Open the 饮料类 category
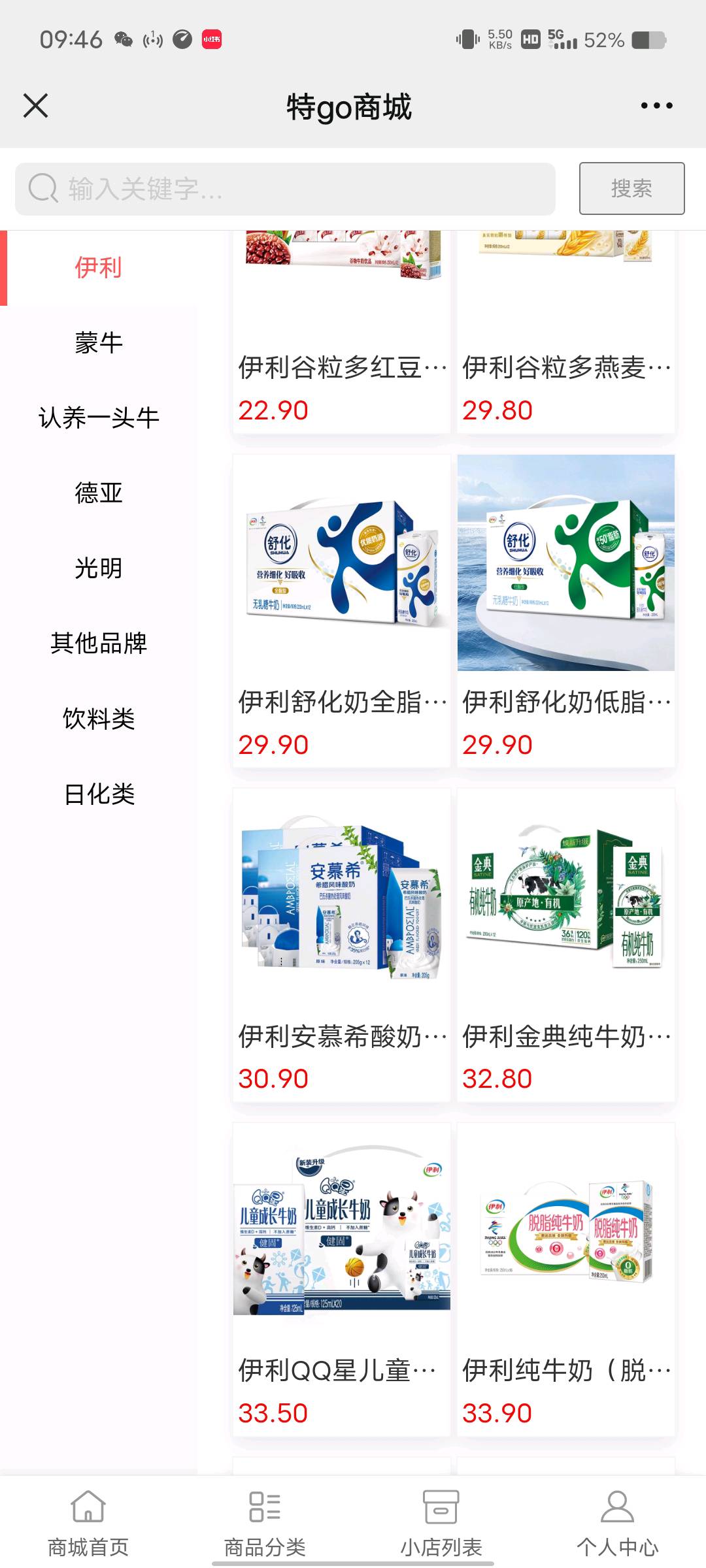The width and height of the screenshot is (706, 1568). 98,719
